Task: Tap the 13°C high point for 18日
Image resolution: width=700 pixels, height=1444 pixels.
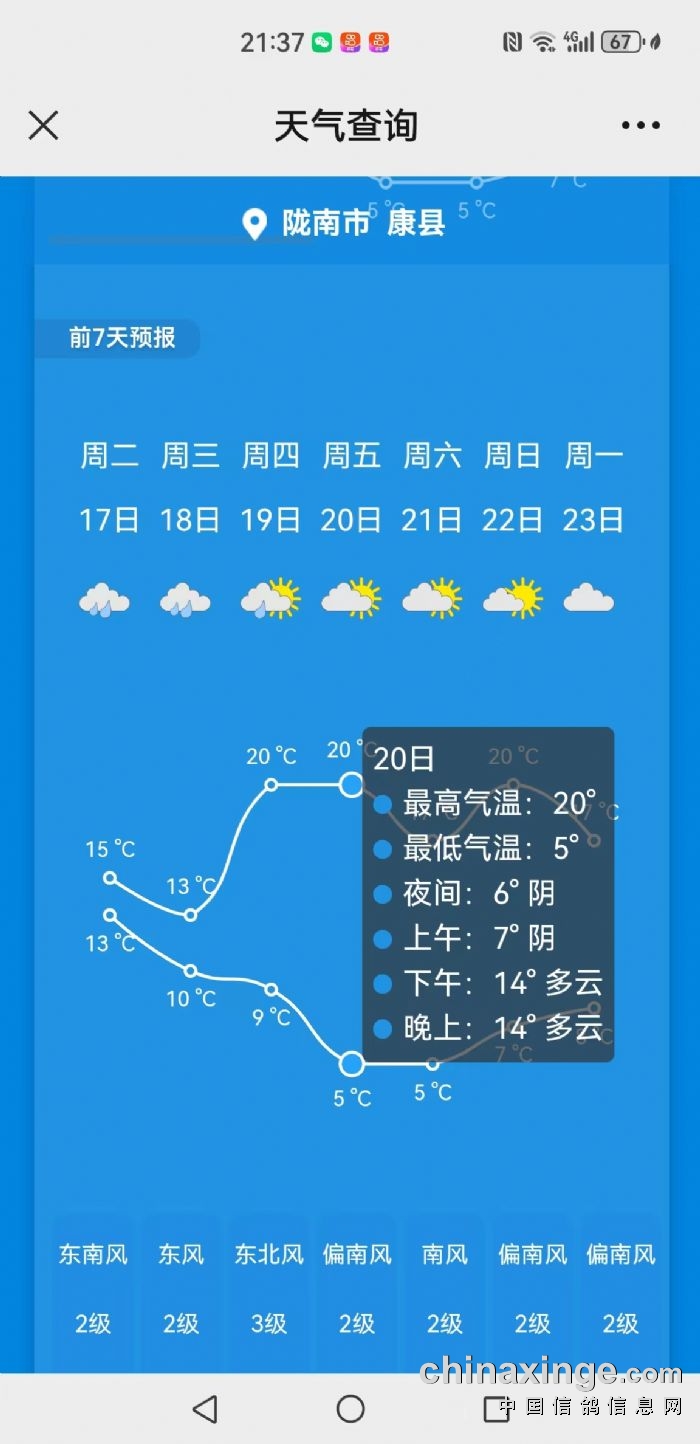Action: click(x=191, y=914)
